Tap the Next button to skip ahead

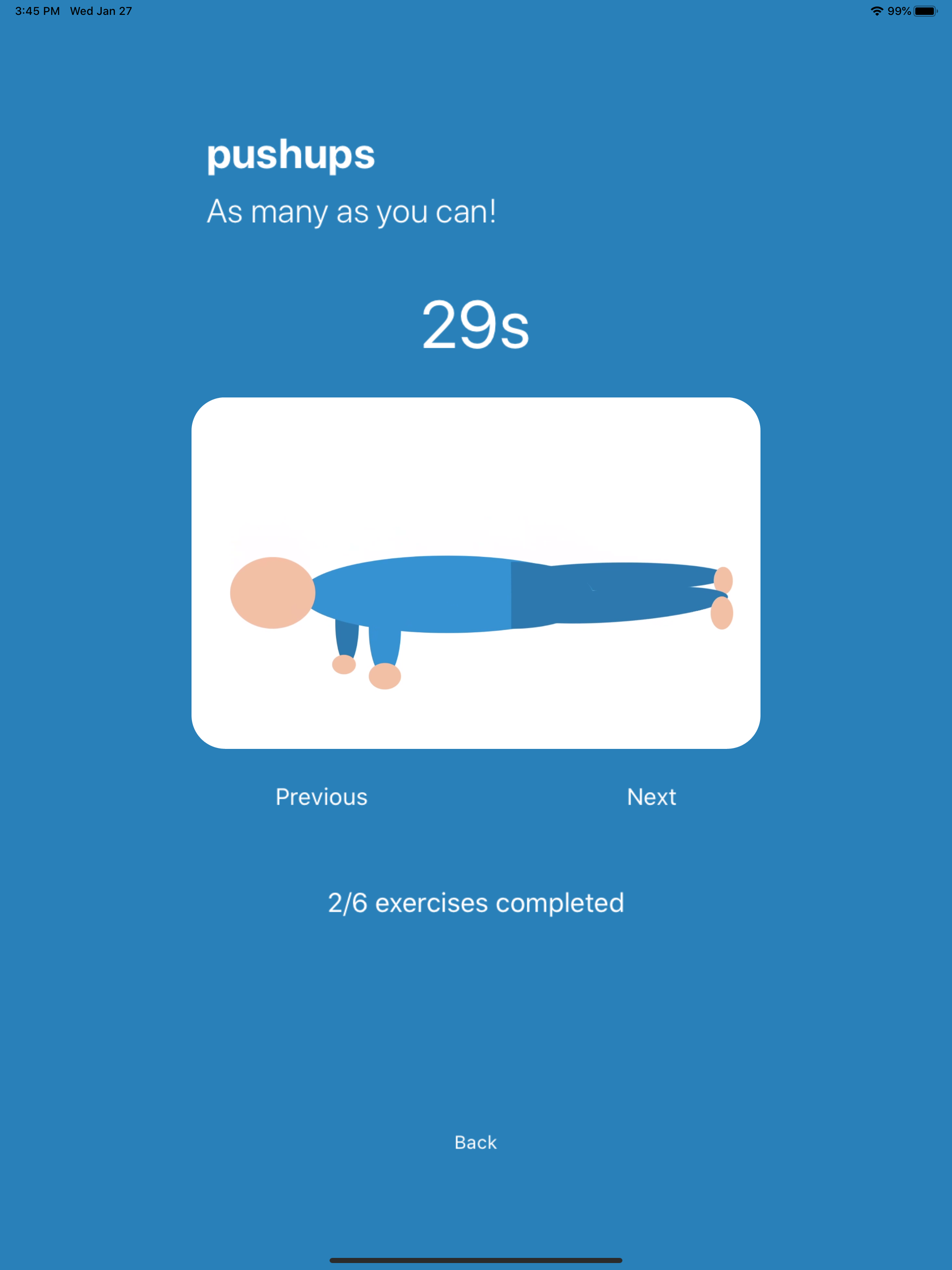tap(652, 797)
